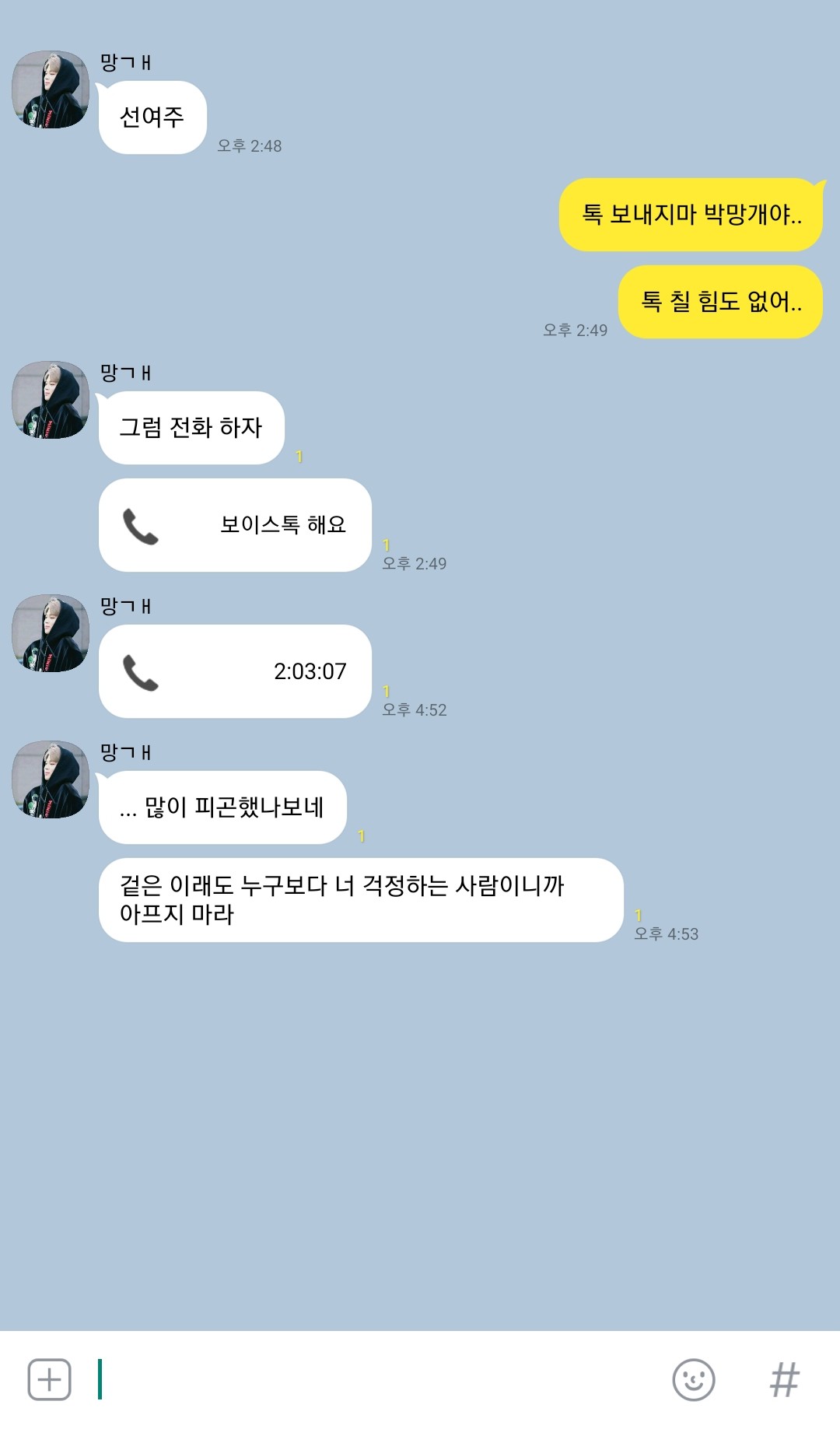The height and width of the screenshot is (1429, 840).
Task: Tap the hashtag search icon
Action: coord(785,1379)
